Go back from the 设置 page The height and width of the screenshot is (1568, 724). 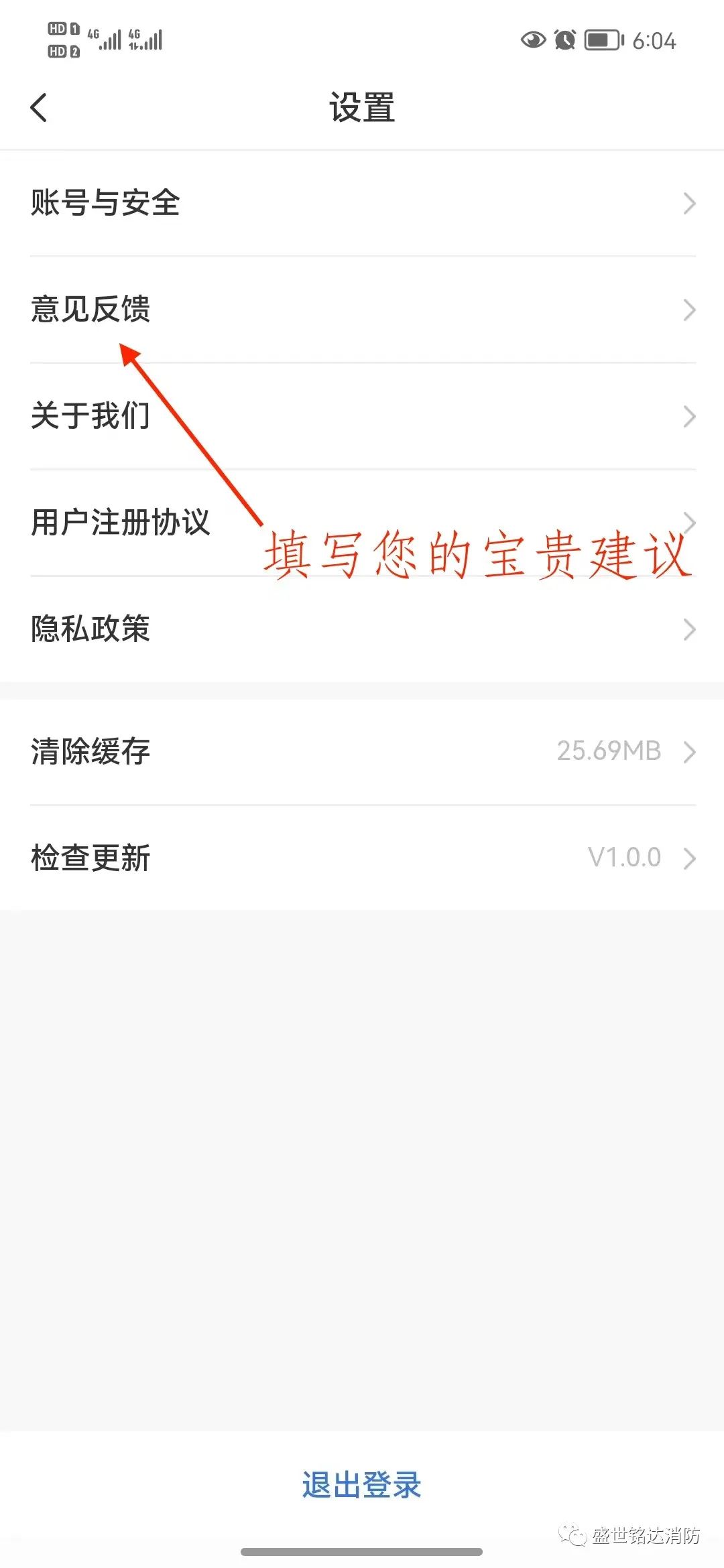click(x=39, y=107)
